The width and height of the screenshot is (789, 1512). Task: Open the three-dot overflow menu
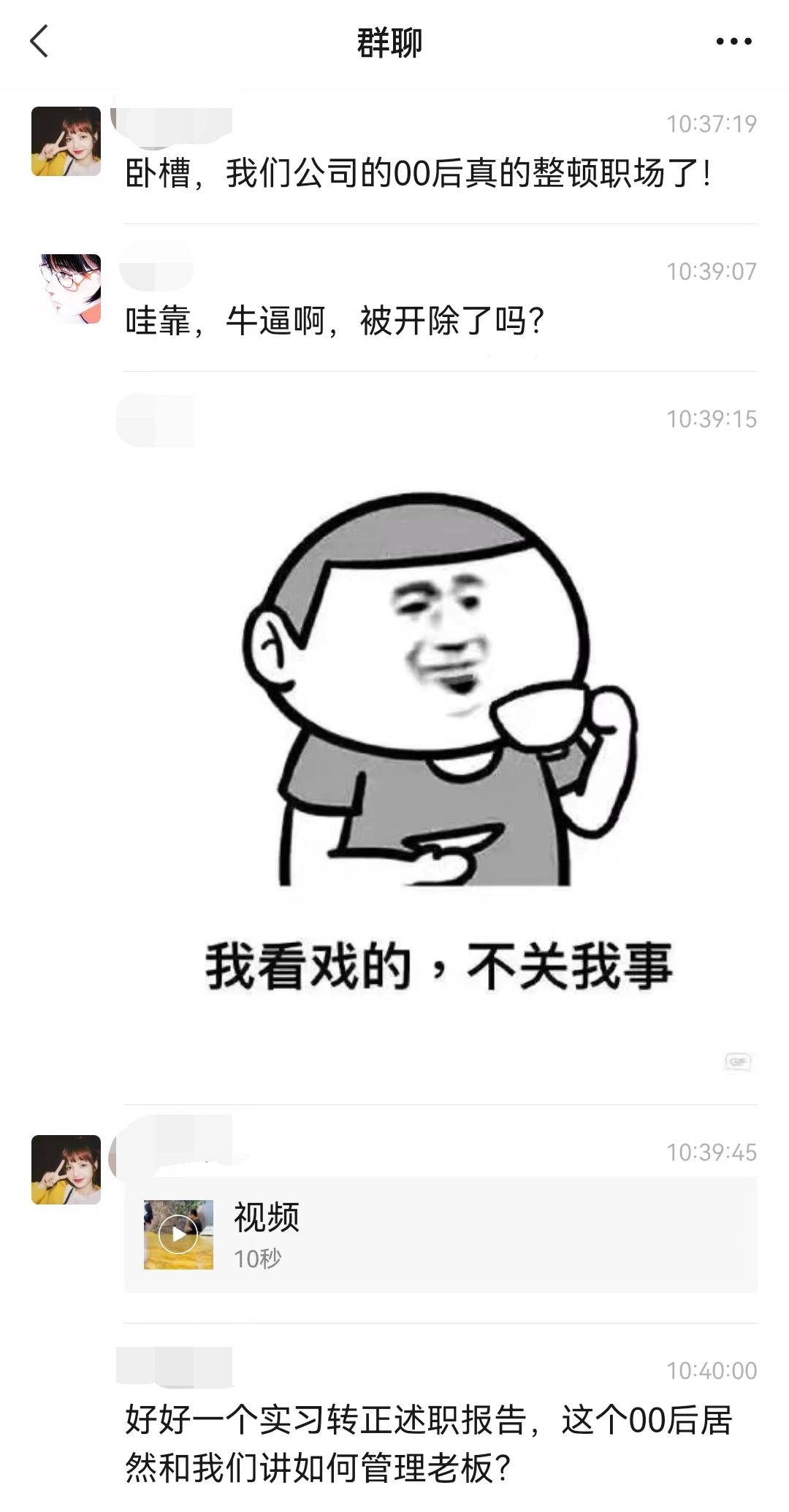pos(733,42)
